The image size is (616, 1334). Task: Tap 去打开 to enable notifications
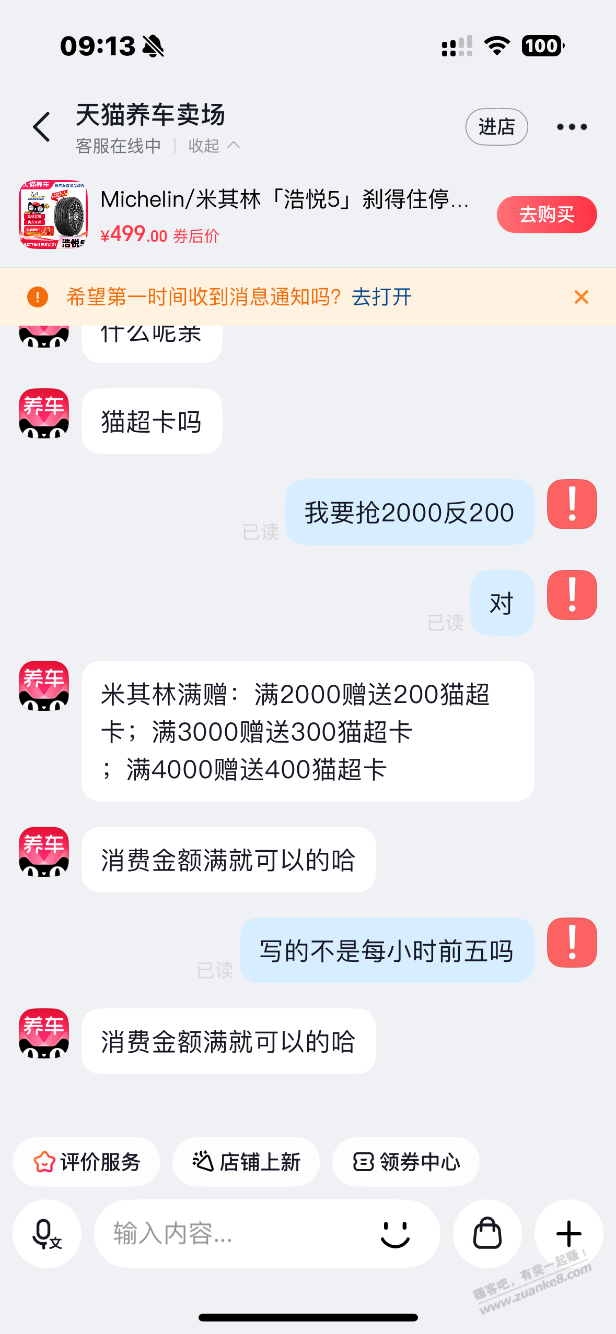tap(381, 297)
